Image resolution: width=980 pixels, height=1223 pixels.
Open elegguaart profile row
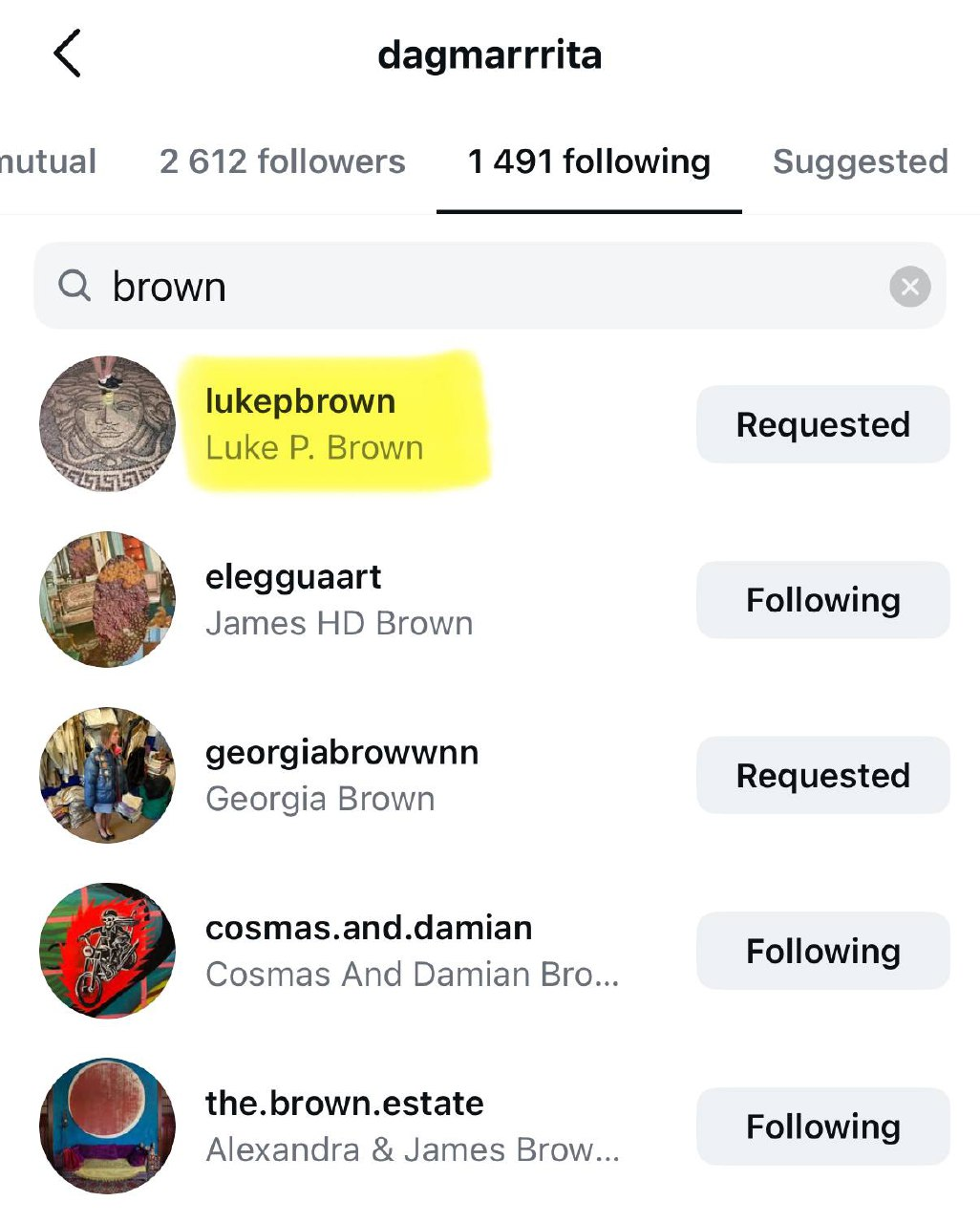(x=293, y=577)
